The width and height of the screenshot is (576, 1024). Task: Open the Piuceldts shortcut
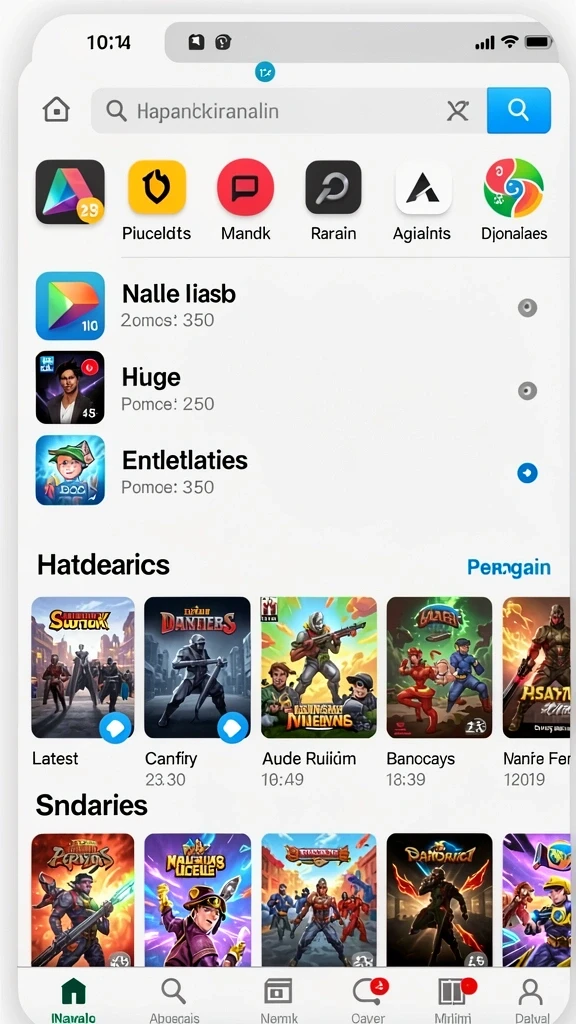(157, 200)
